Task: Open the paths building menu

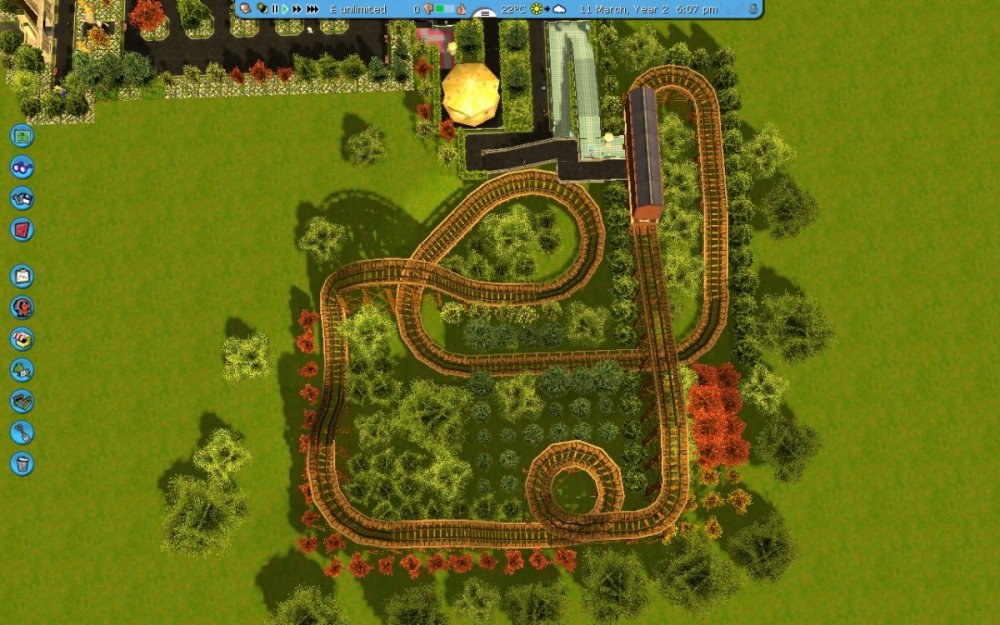Action: click(22, 401)
